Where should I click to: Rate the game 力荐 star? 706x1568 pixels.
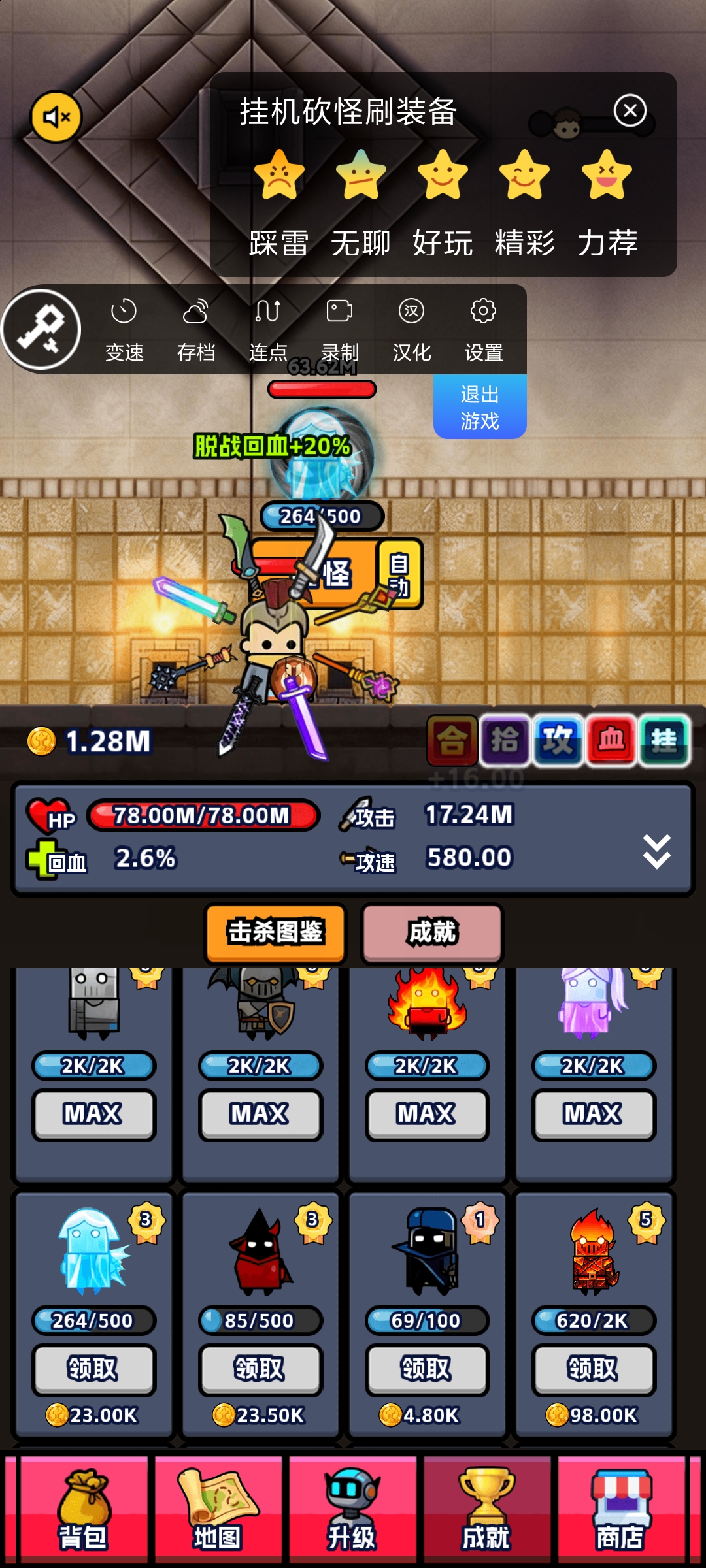[x=606, y=175]
